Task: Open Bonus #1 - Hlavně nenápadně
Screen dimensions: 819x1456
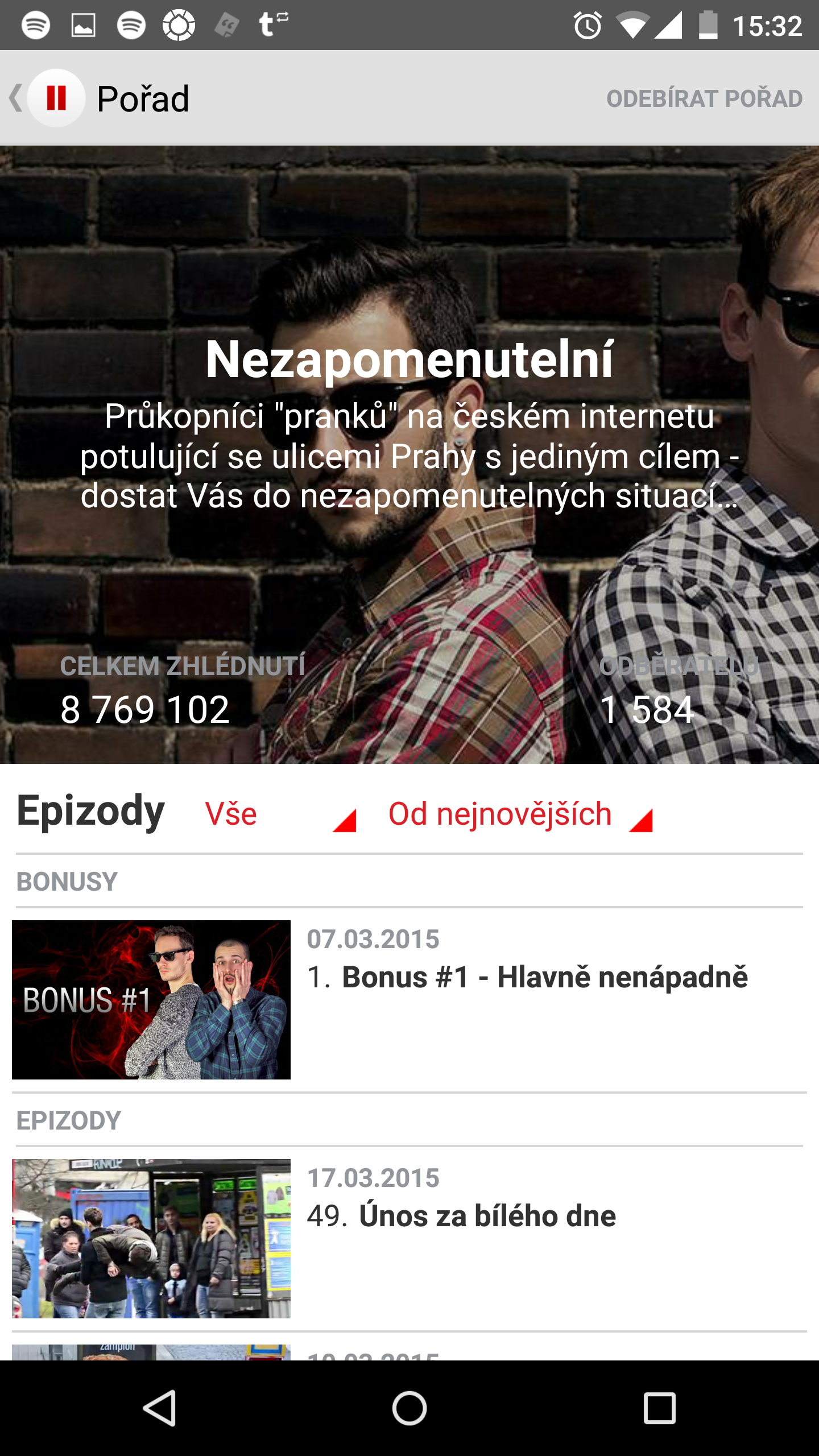Action: [527, 977]
